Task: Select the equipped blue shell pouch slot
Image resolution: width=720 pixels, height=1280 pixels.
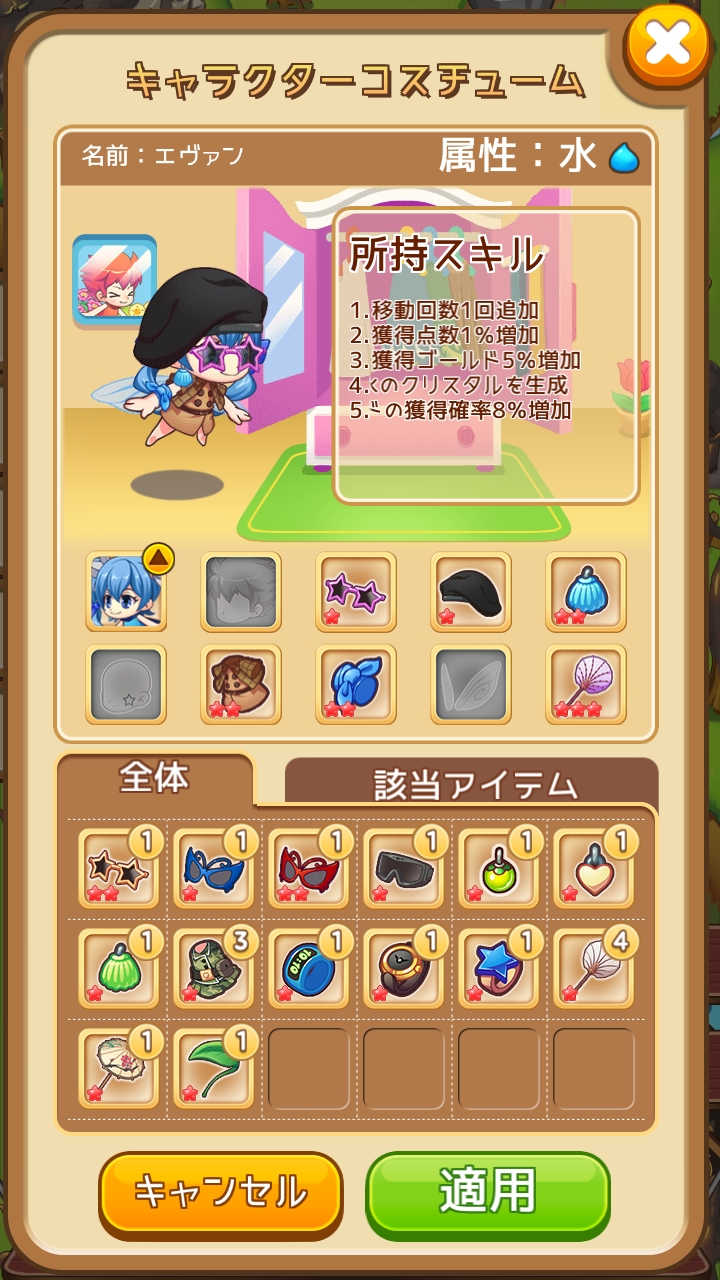Action: tap(586, 592)
